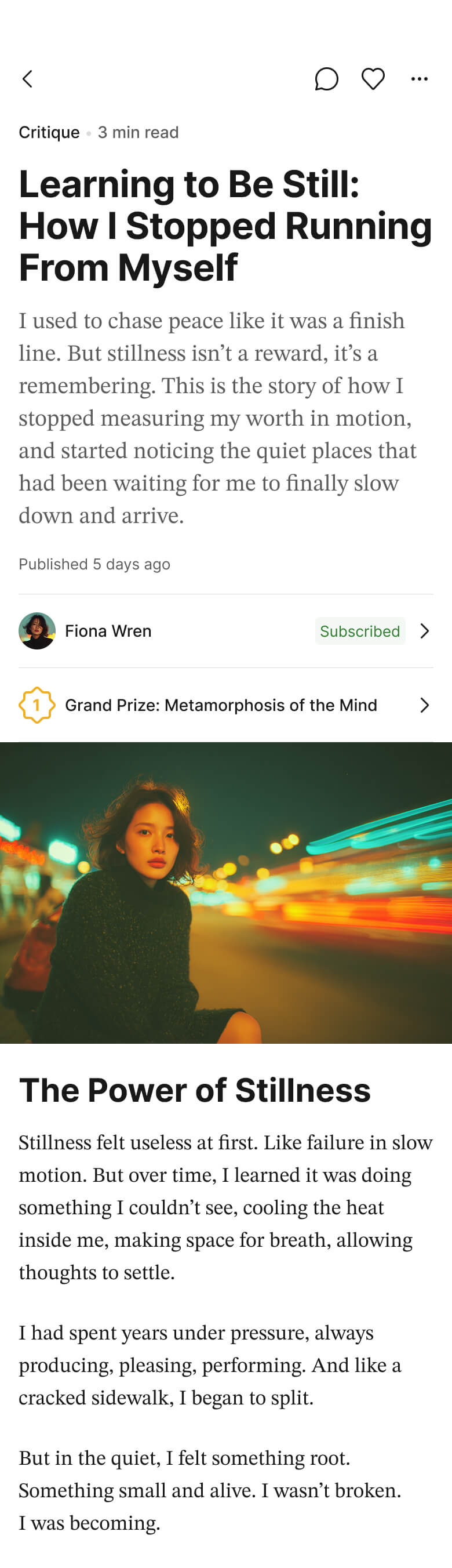View Grand Prize: Metamorphosis of the Mind
This screenshot has width=452, height=1568.
click(x=221, y=705)
